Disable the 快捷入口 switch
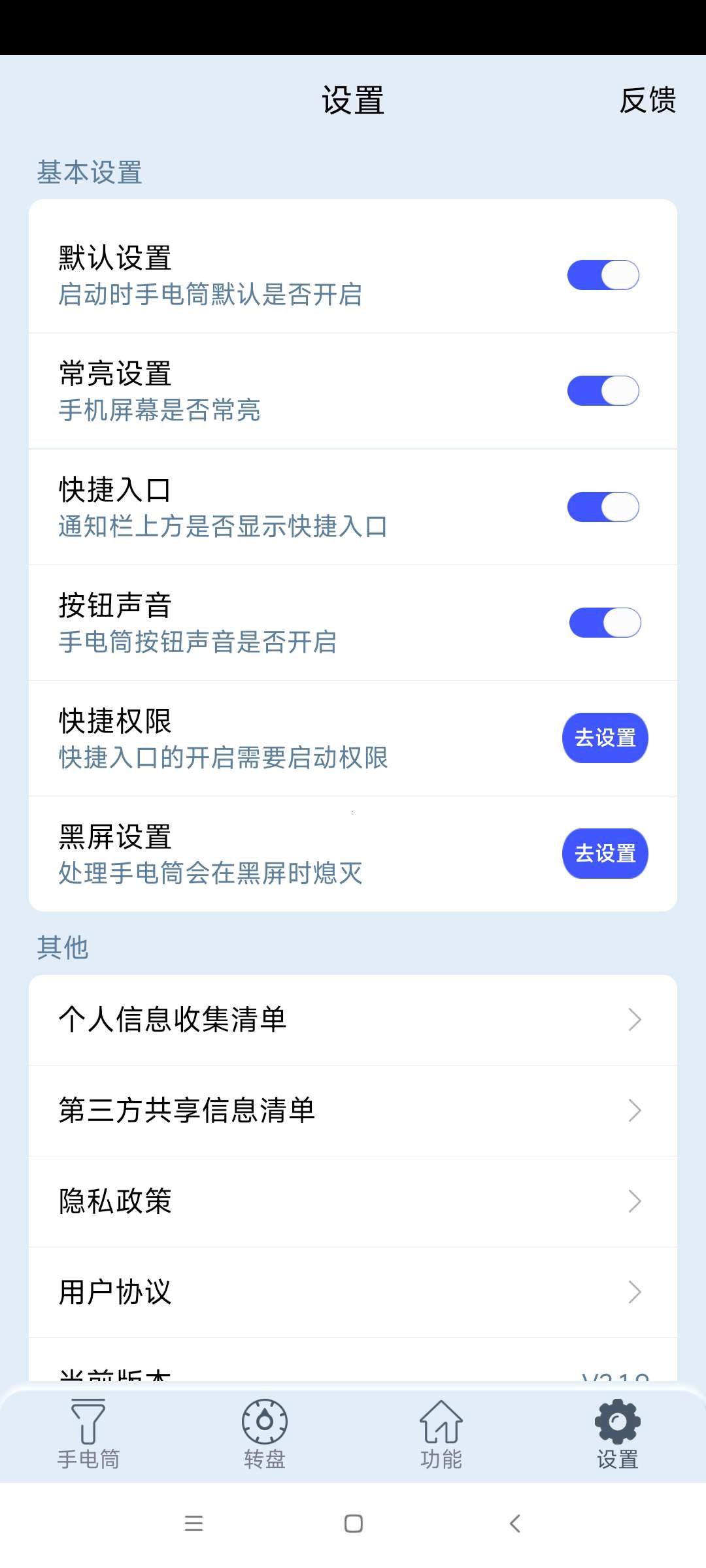The height and width of the screenshot is (1568, 706). (x=603, y=507)
